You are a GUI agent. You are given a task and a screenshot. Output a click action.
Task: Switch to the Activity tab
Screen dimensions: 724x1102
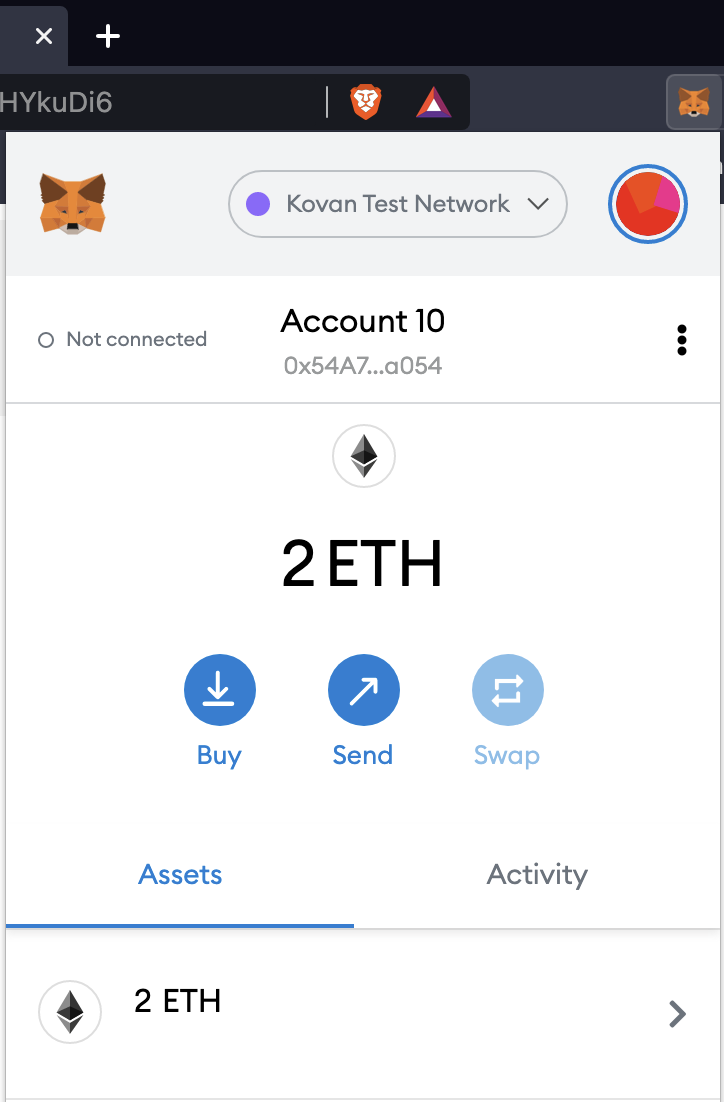(536, 874)
